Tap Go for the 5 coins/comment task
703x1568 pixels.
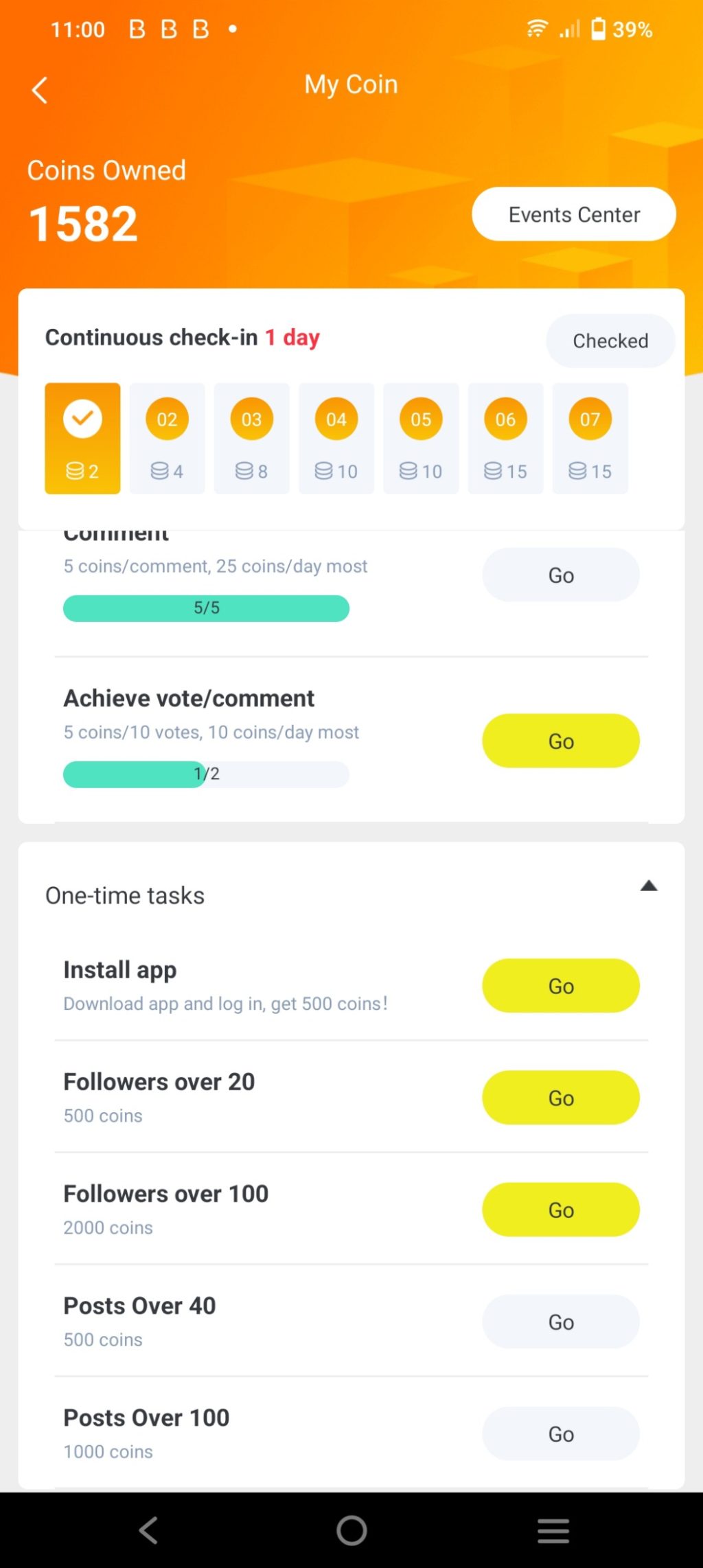coord(560,575)
